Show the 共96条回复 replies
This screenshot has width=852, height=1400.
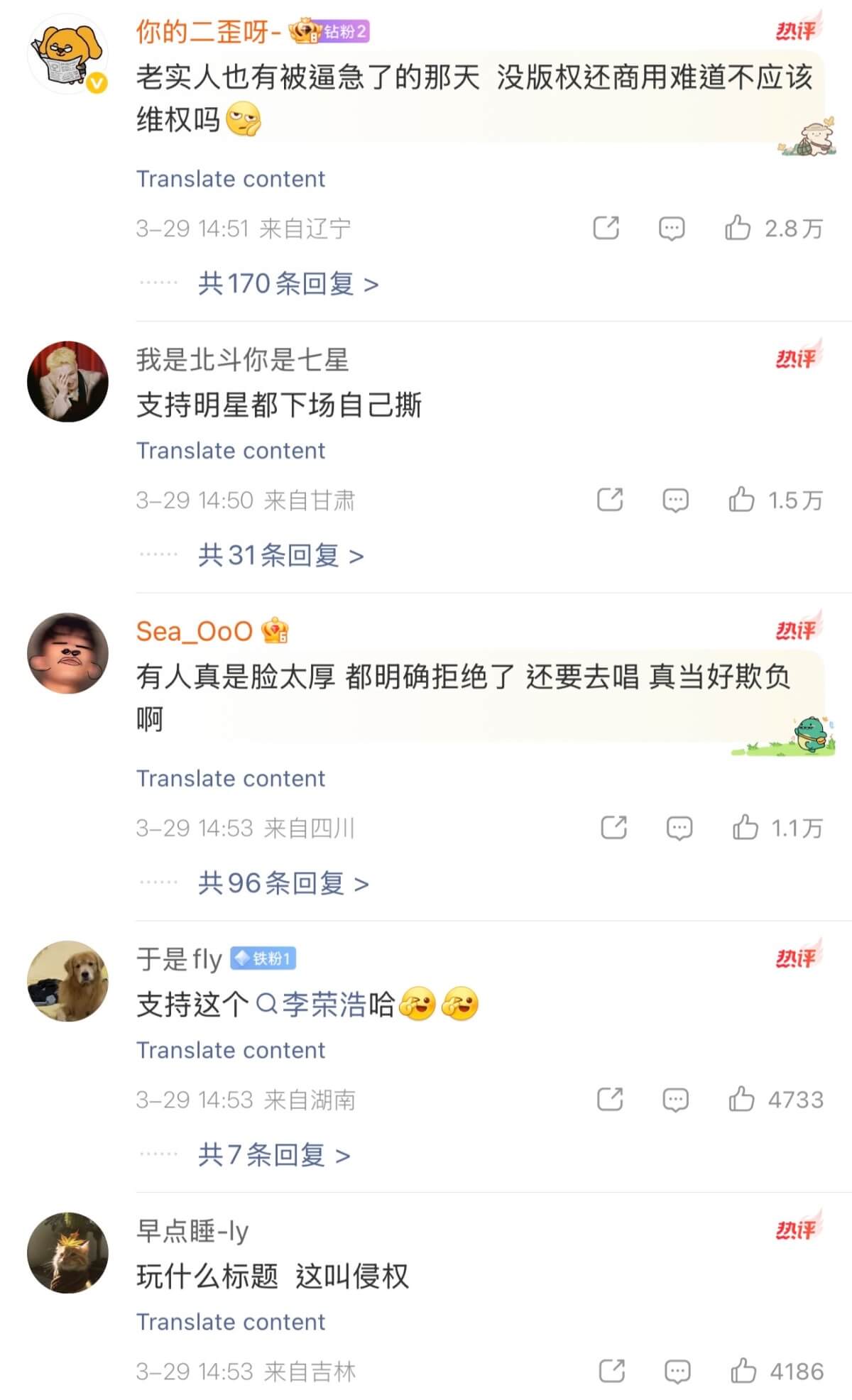[x=283, y=883]
